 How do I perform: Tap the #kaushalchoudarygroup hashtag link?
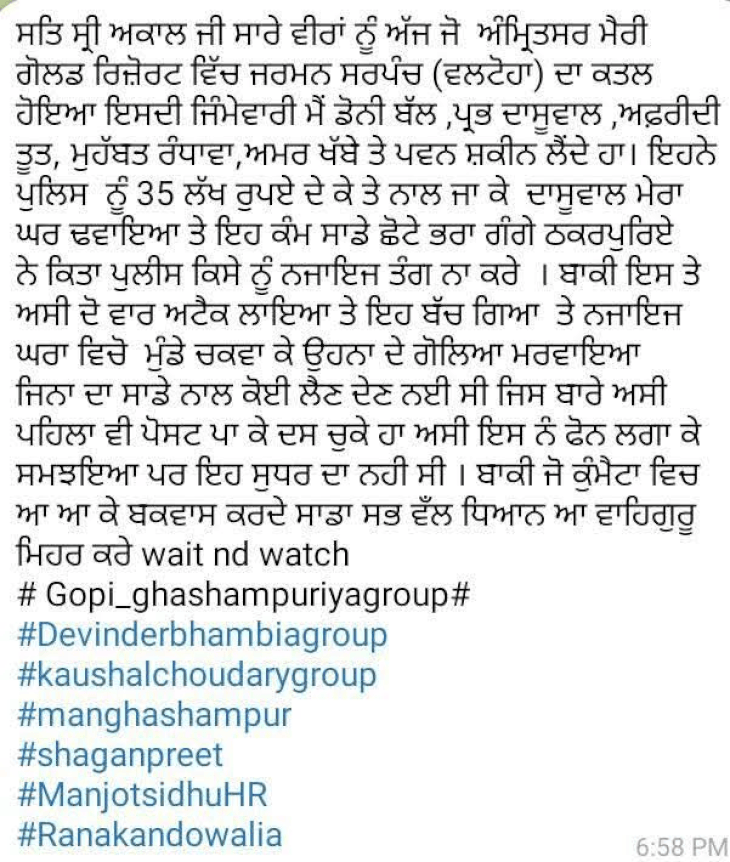tap(197, 677)
